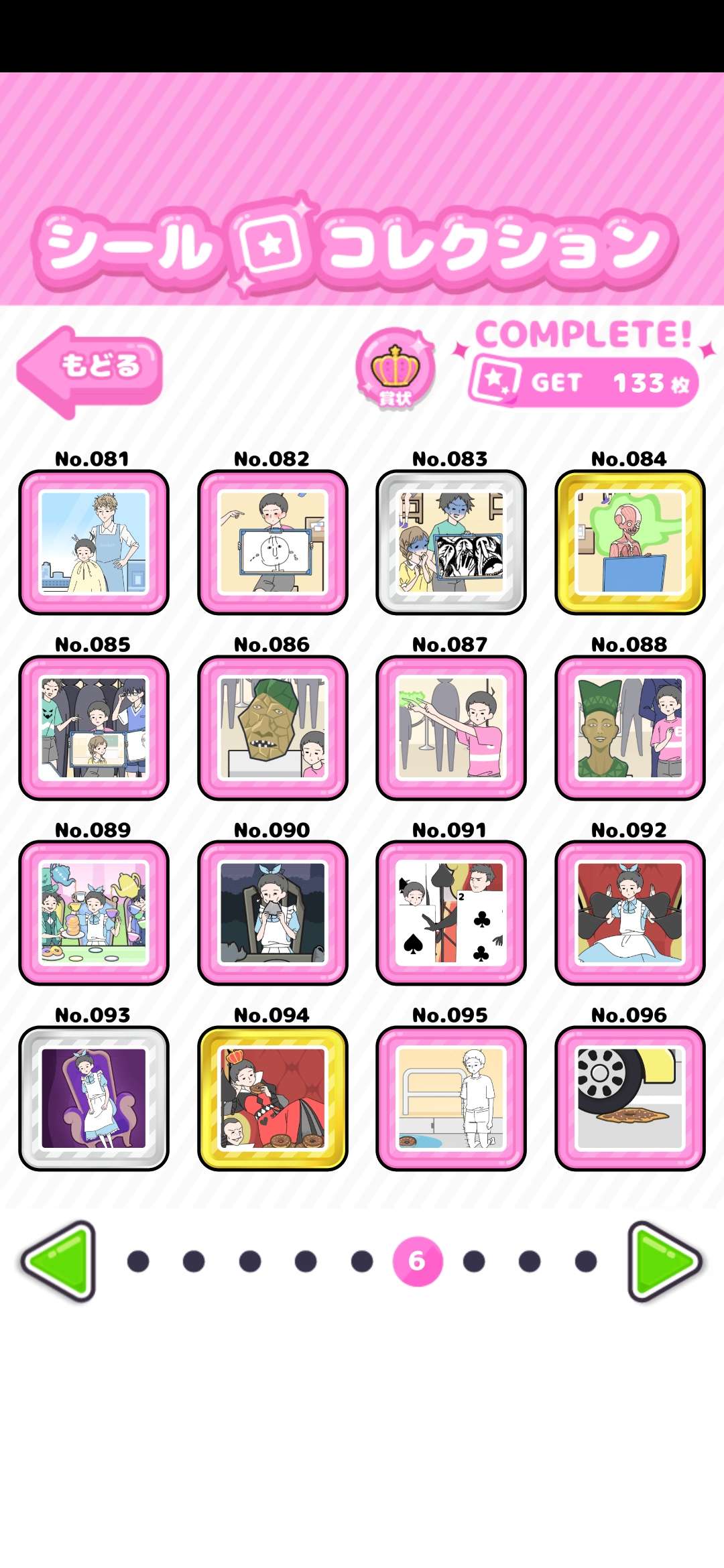This screenshot has height=1568, width=724.
Task: View sticker No.085
Action: pos(94,728)
